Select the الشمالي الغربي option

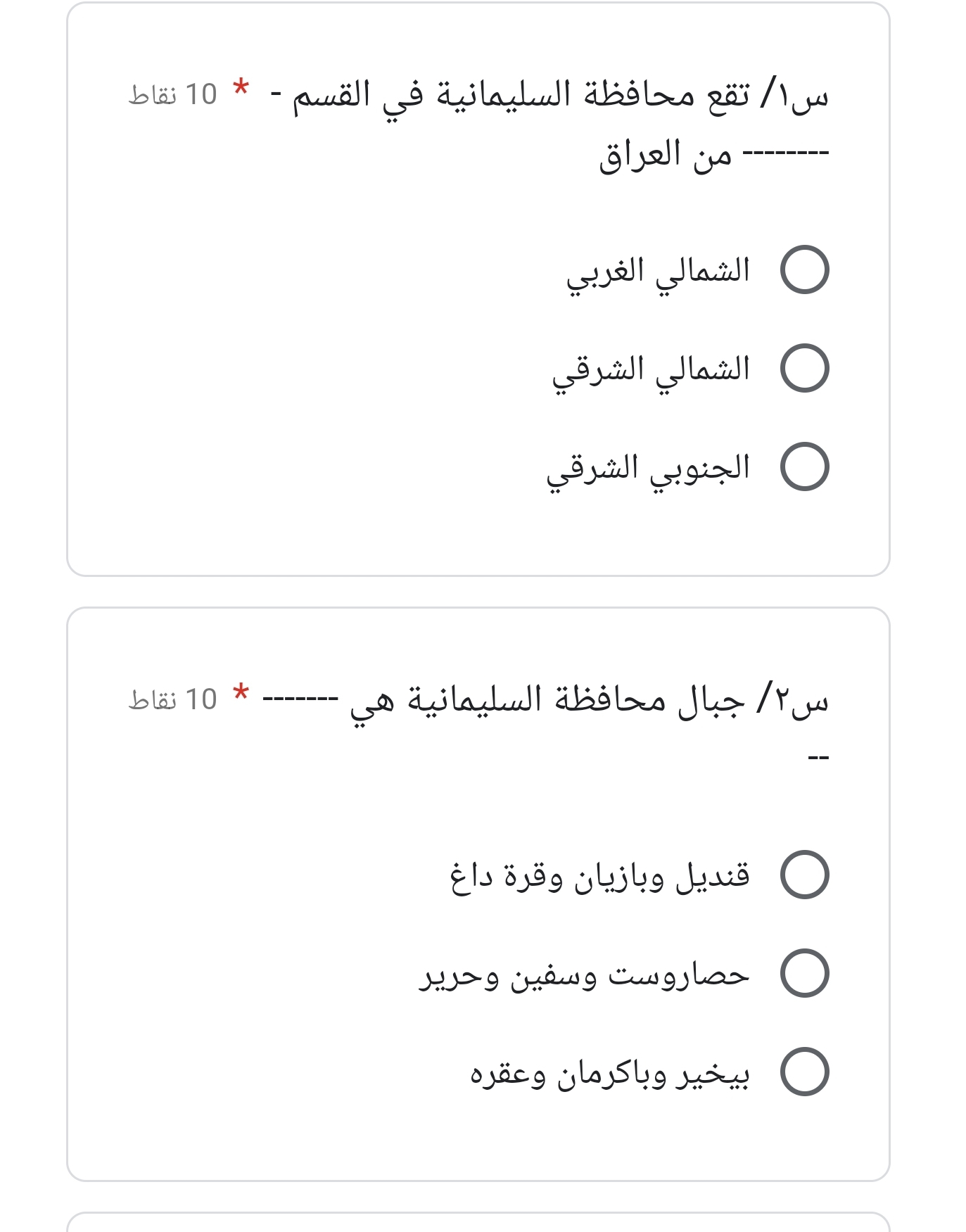805,269
